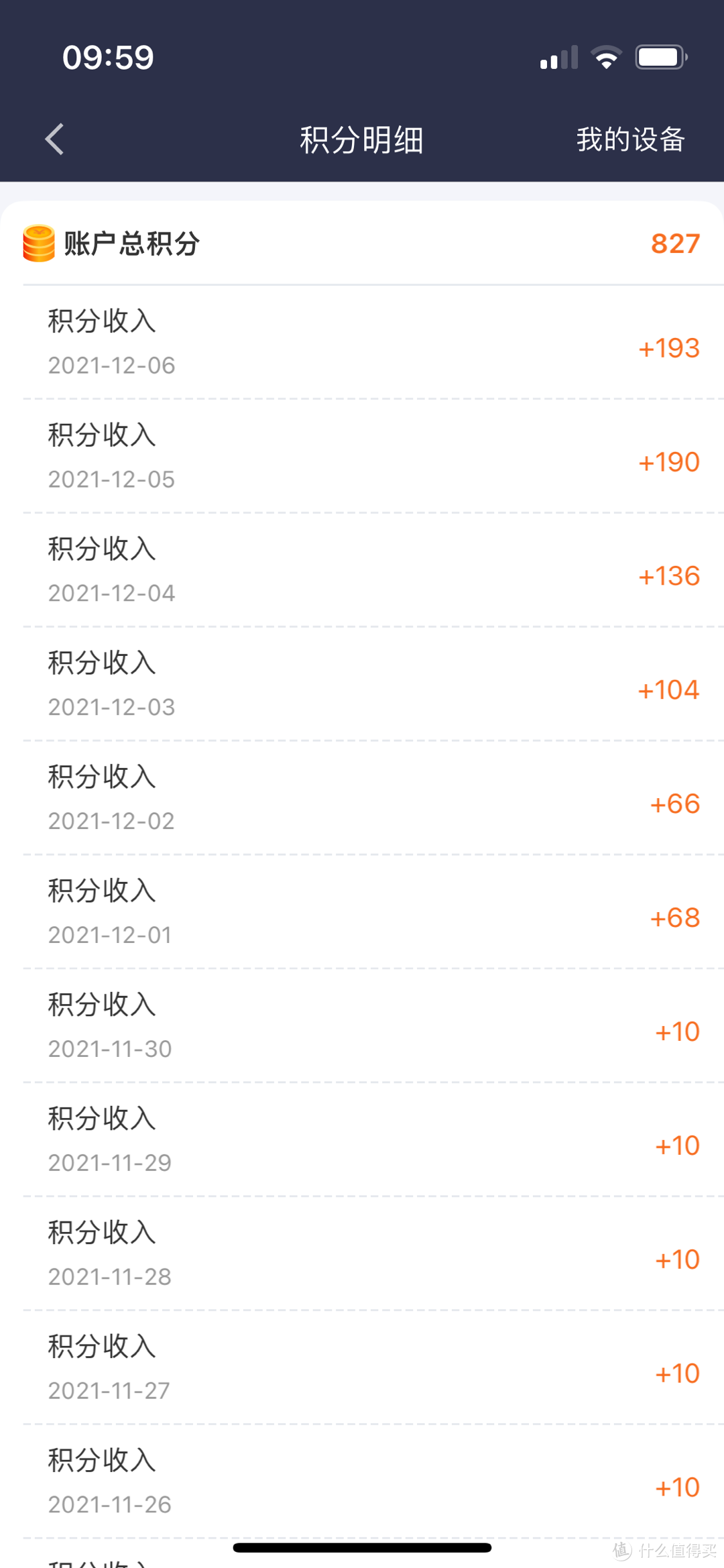
Task: Open 我的设备 device page
Action: pyautogui.click(x=631, y=139)
